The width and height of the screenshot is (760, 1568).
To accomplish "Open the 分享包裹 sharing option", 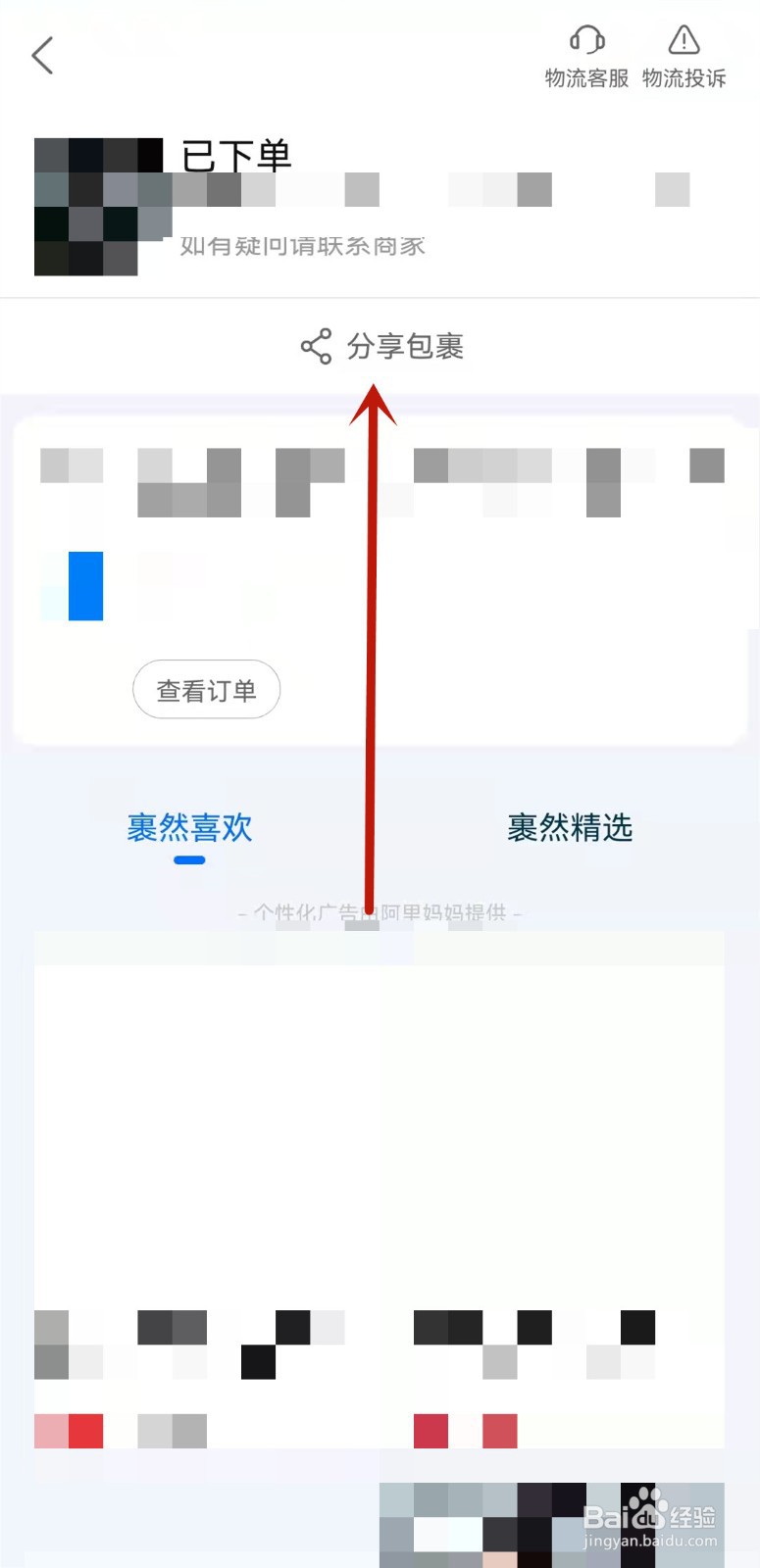I will (407, 346).
